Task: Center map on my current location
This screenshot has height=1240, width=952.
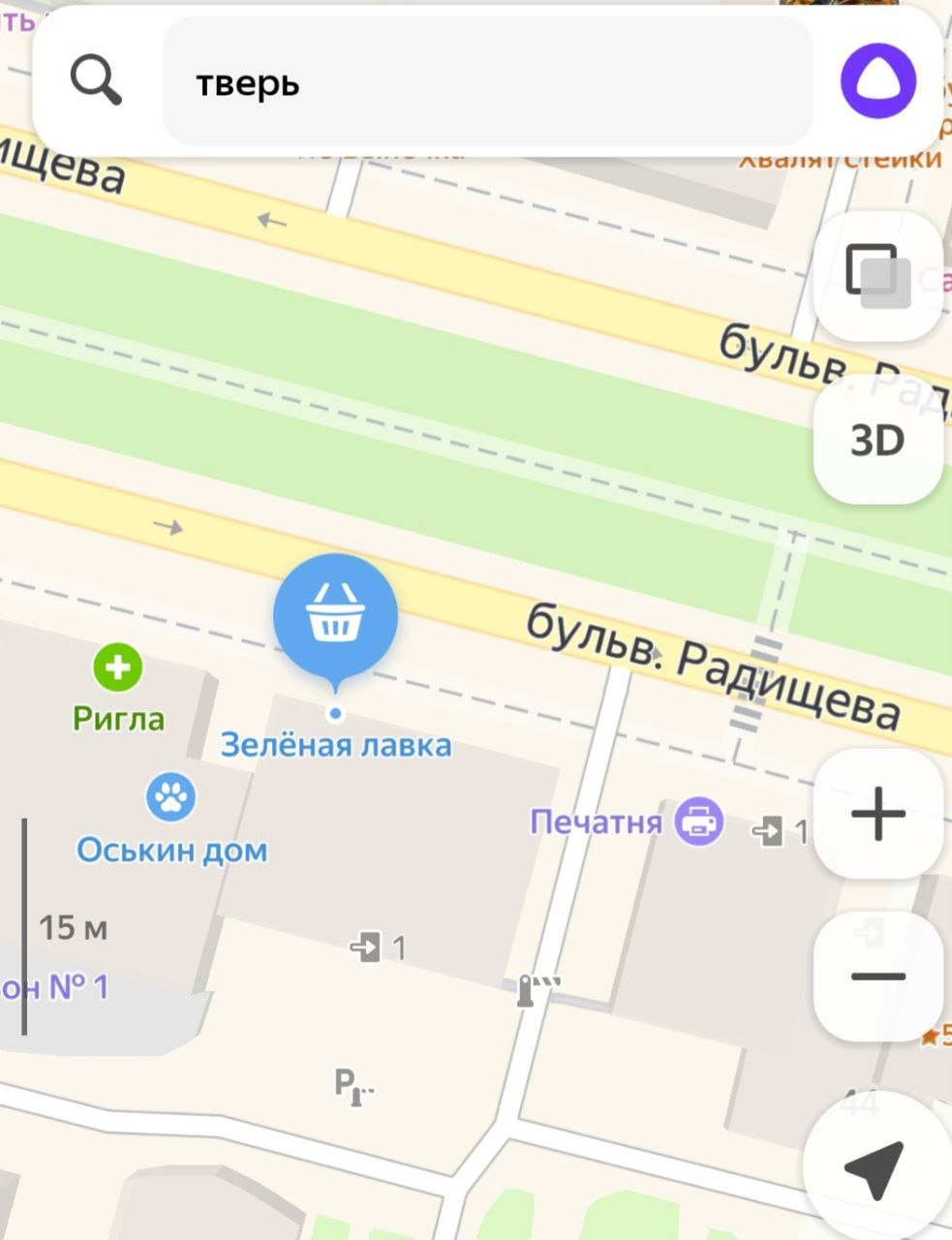Action: coord(875,1169)
